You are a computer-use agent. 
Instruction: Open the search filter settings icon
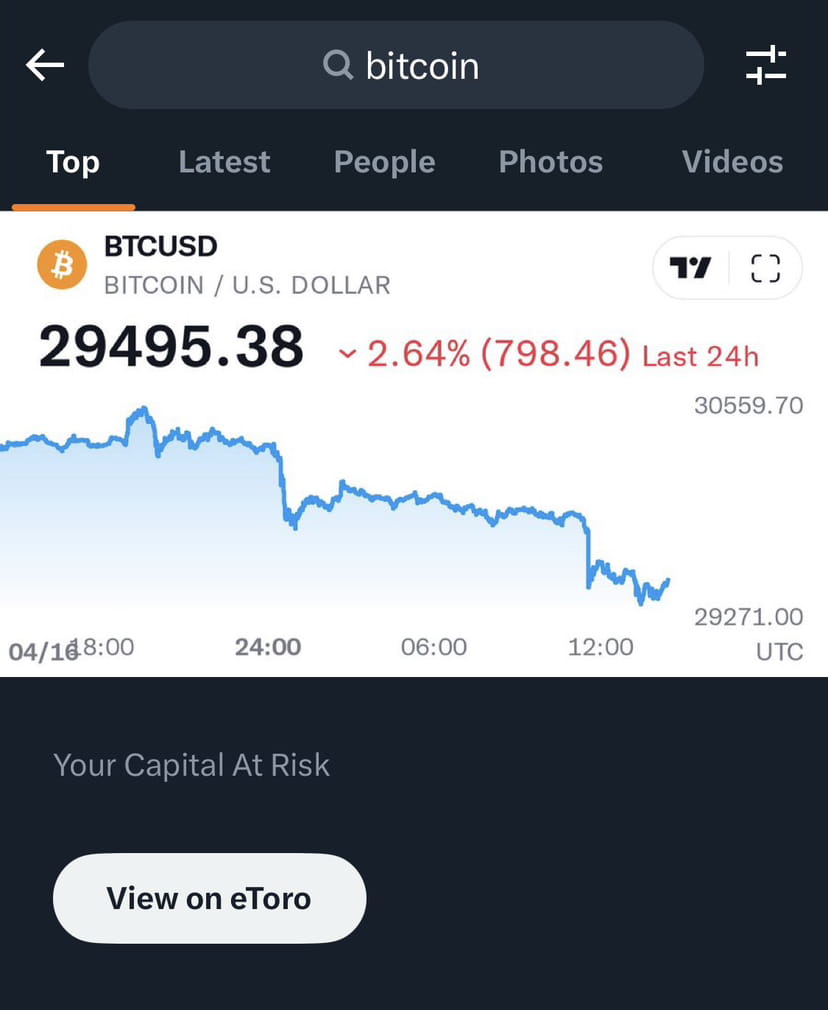pyautogui.click(x=766, y=64)
